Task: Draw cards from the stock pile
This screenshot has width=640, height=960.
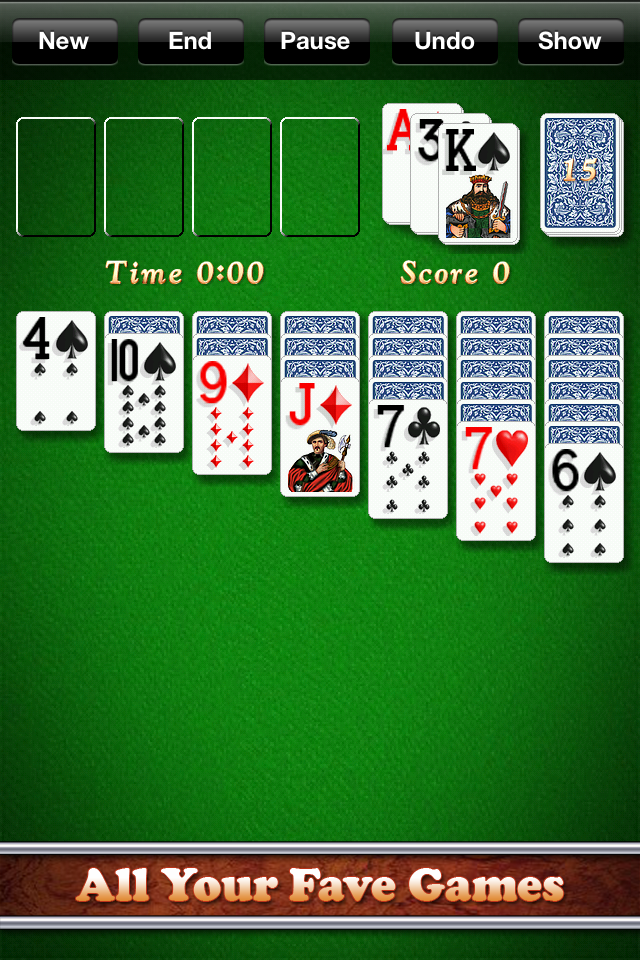Action: 580,175
